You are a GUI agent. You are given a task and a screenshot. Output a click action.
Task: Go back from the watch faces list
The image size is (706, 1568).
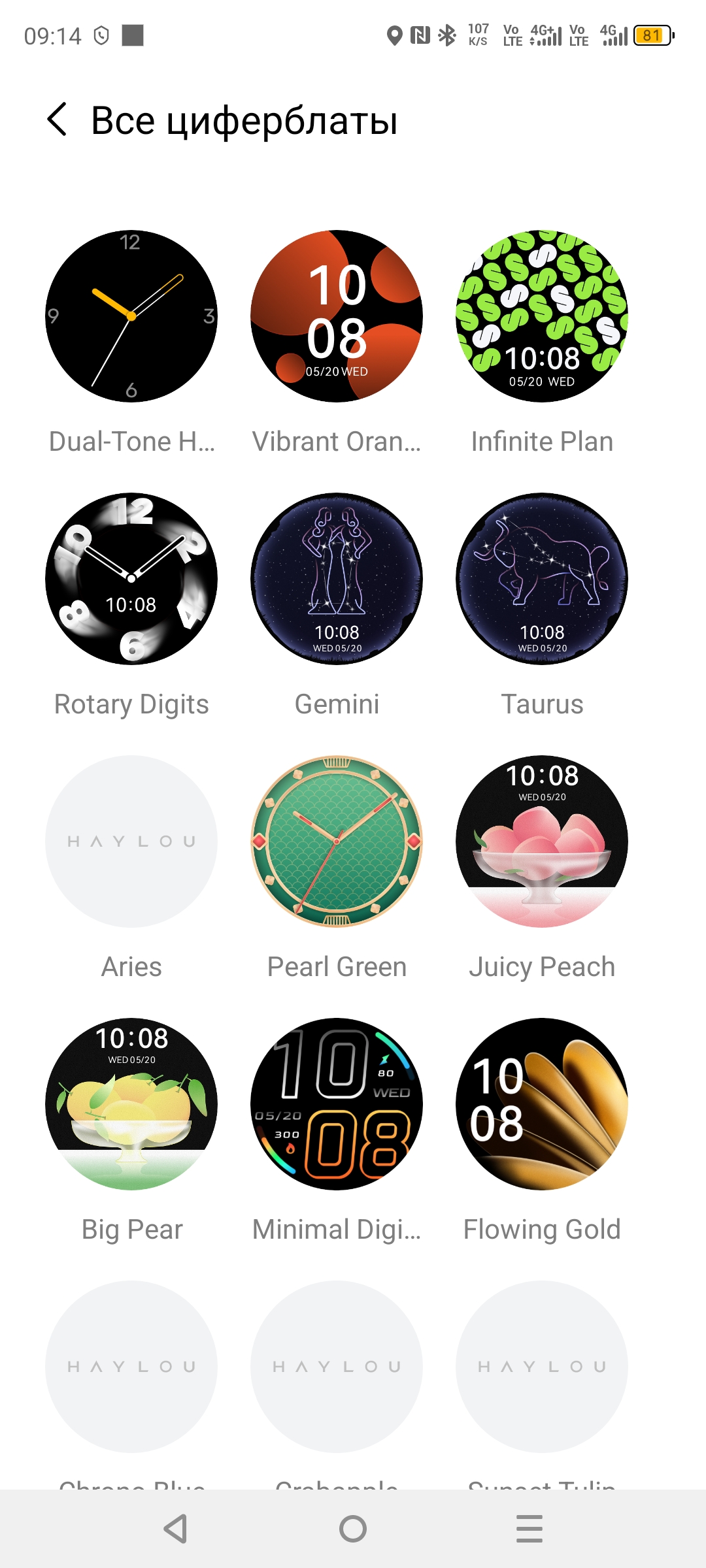point(58,120)
